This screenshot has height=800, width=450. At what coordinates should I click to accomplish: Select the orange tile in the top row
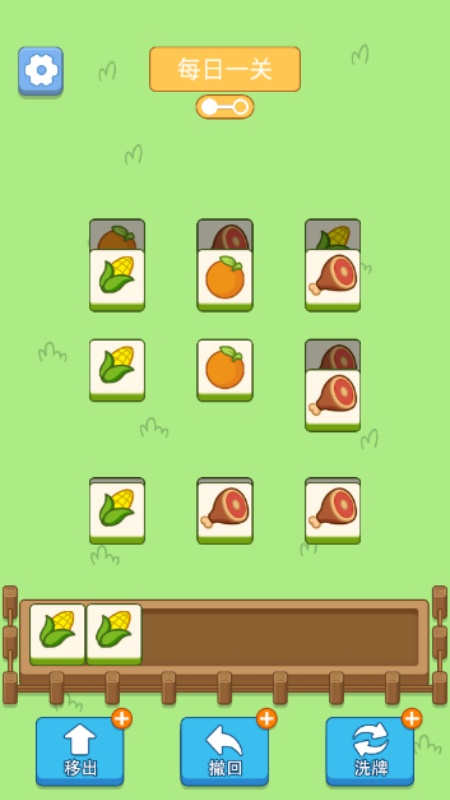click(225, 280)
